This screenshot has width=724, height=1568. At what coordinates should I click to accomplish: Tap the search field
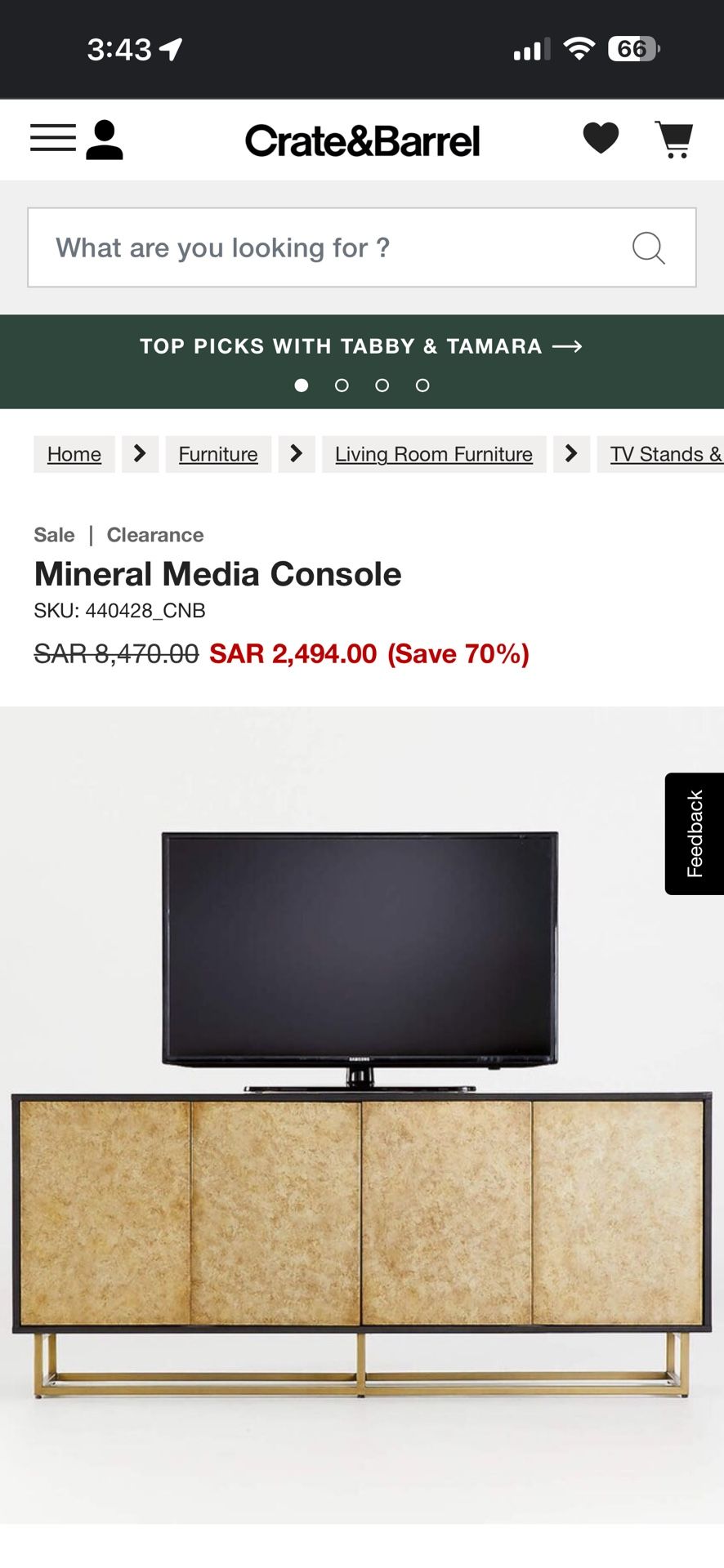coord(362,247)
